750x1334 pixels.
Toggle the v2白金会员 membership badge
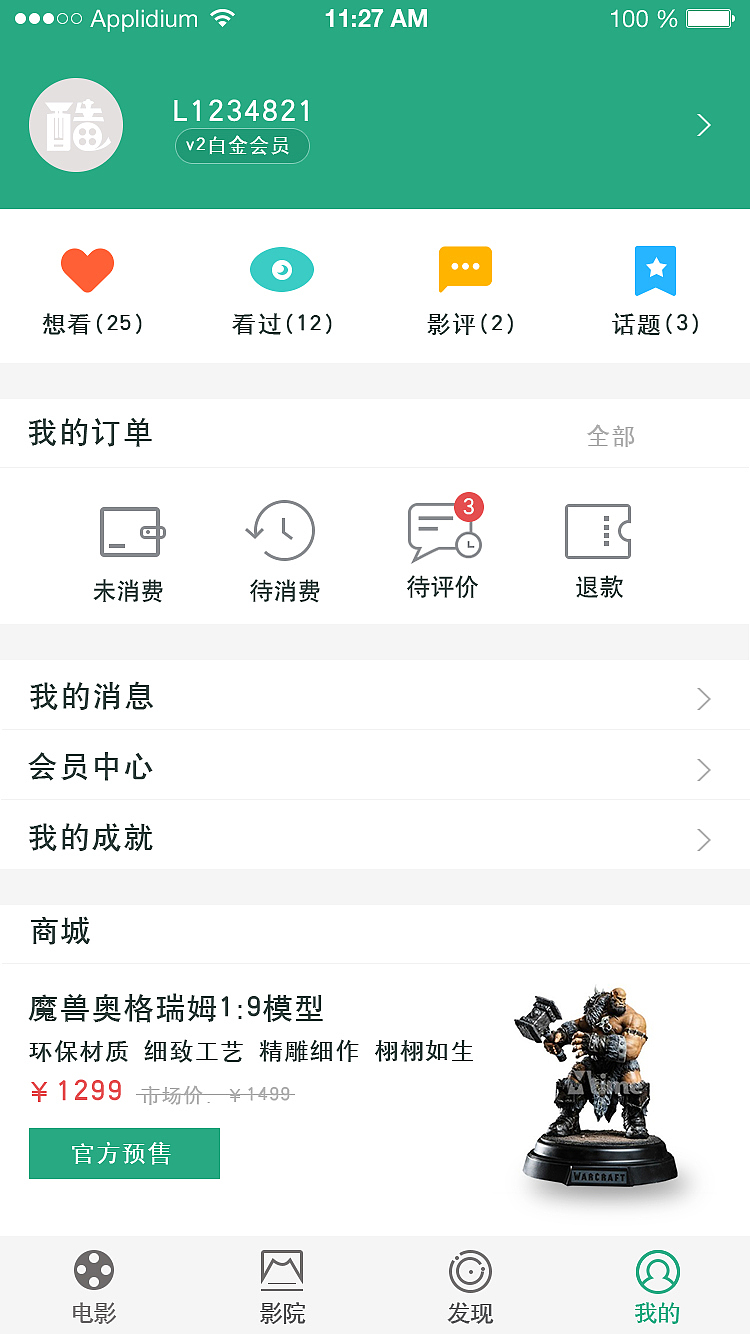pyautogui.click(x=242, y=146)
